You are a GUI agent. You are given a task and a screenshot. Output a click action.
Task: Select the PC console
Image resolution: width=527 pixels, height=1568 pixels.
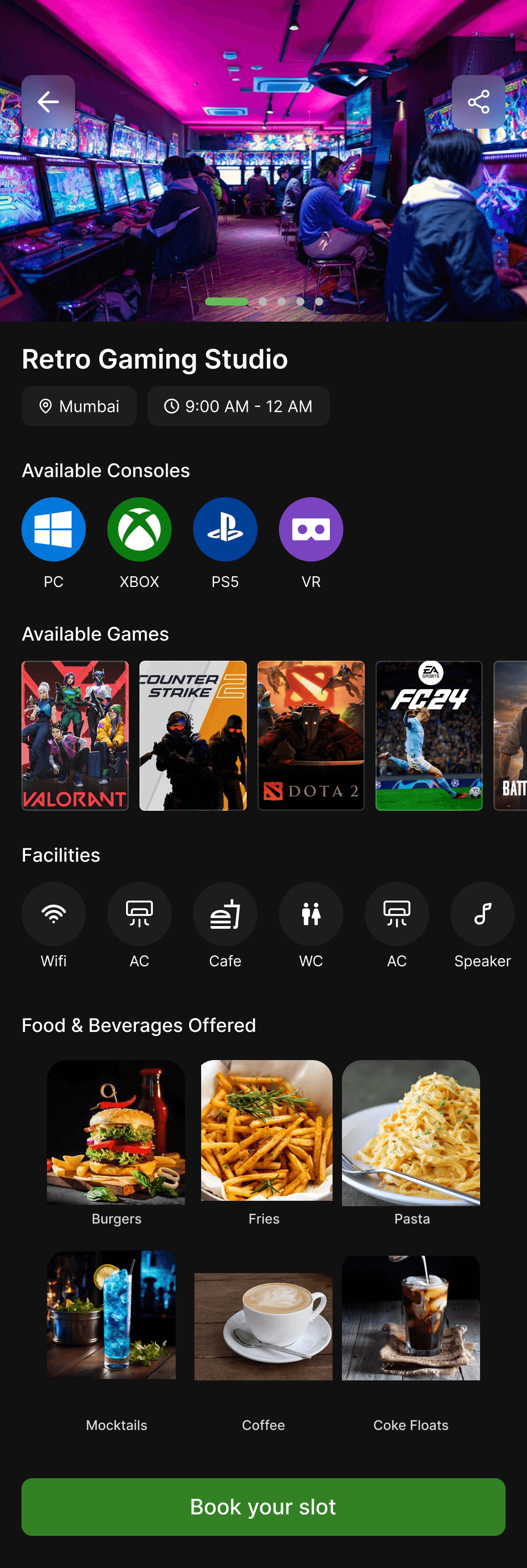(54, 529)
